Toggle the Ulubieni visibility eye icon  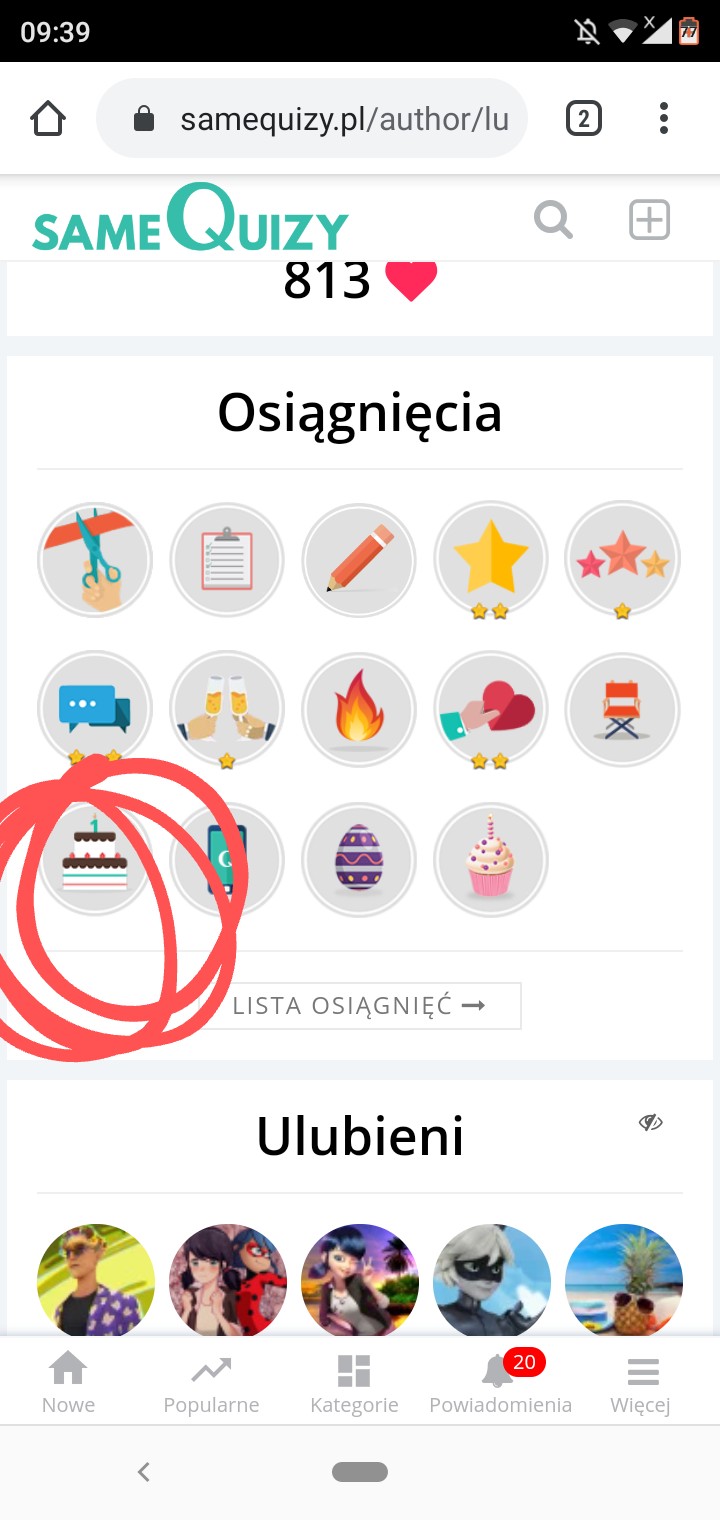click(x=651, y=1123)
